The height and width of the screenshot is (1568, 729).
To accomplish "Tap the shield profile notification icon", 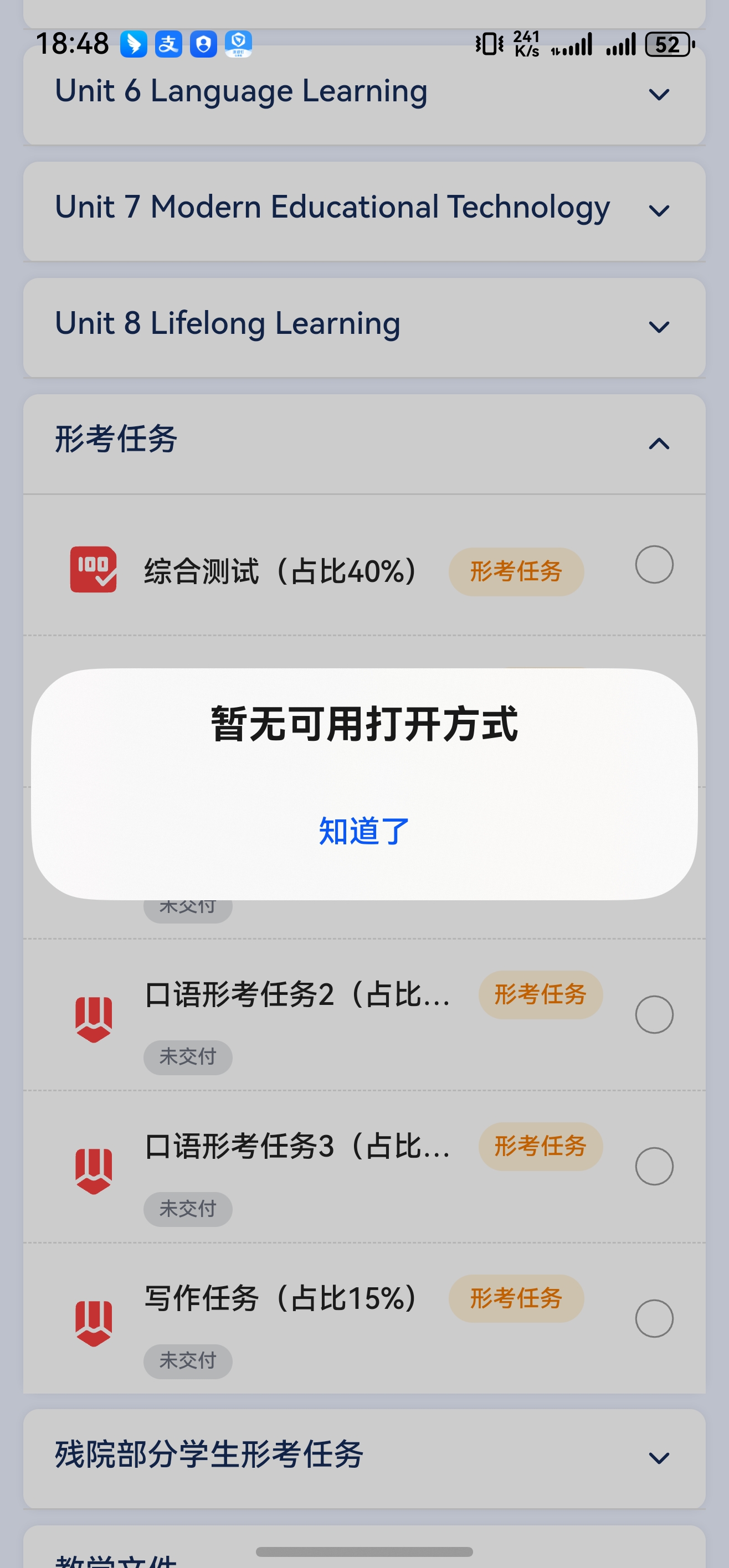I will [x=203, y=44].
